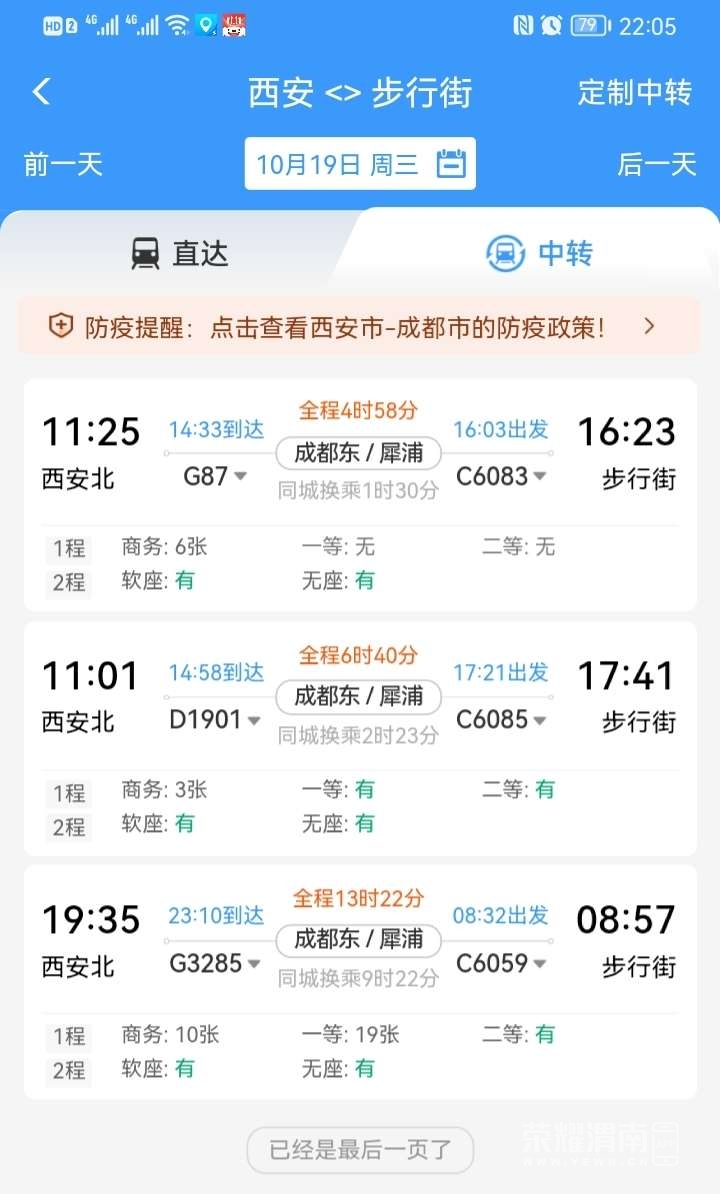This screenshot has width=720, height=1194.
Task: Go back using the top-left arrow
Action: point(41,92)
